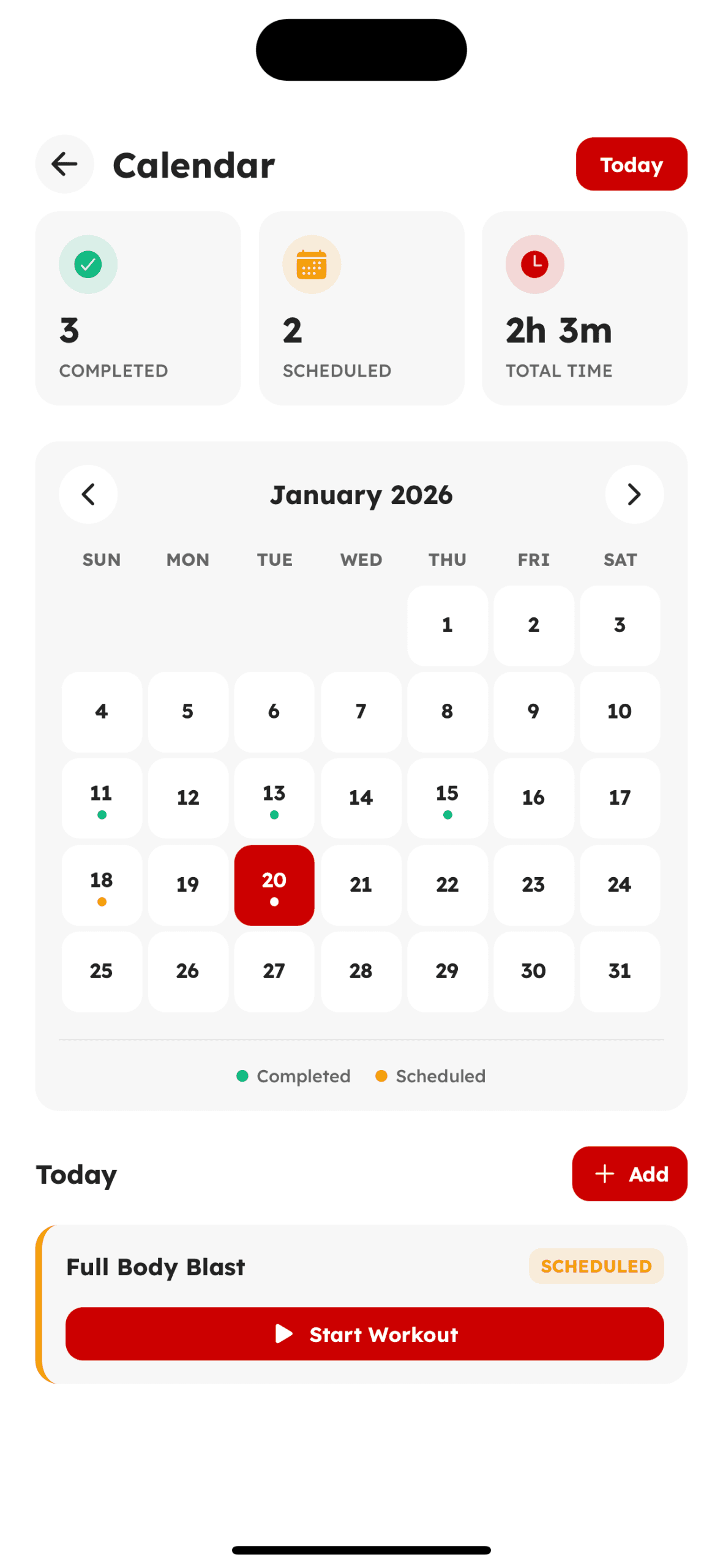Select January 18 with scheduled workout

102,885
